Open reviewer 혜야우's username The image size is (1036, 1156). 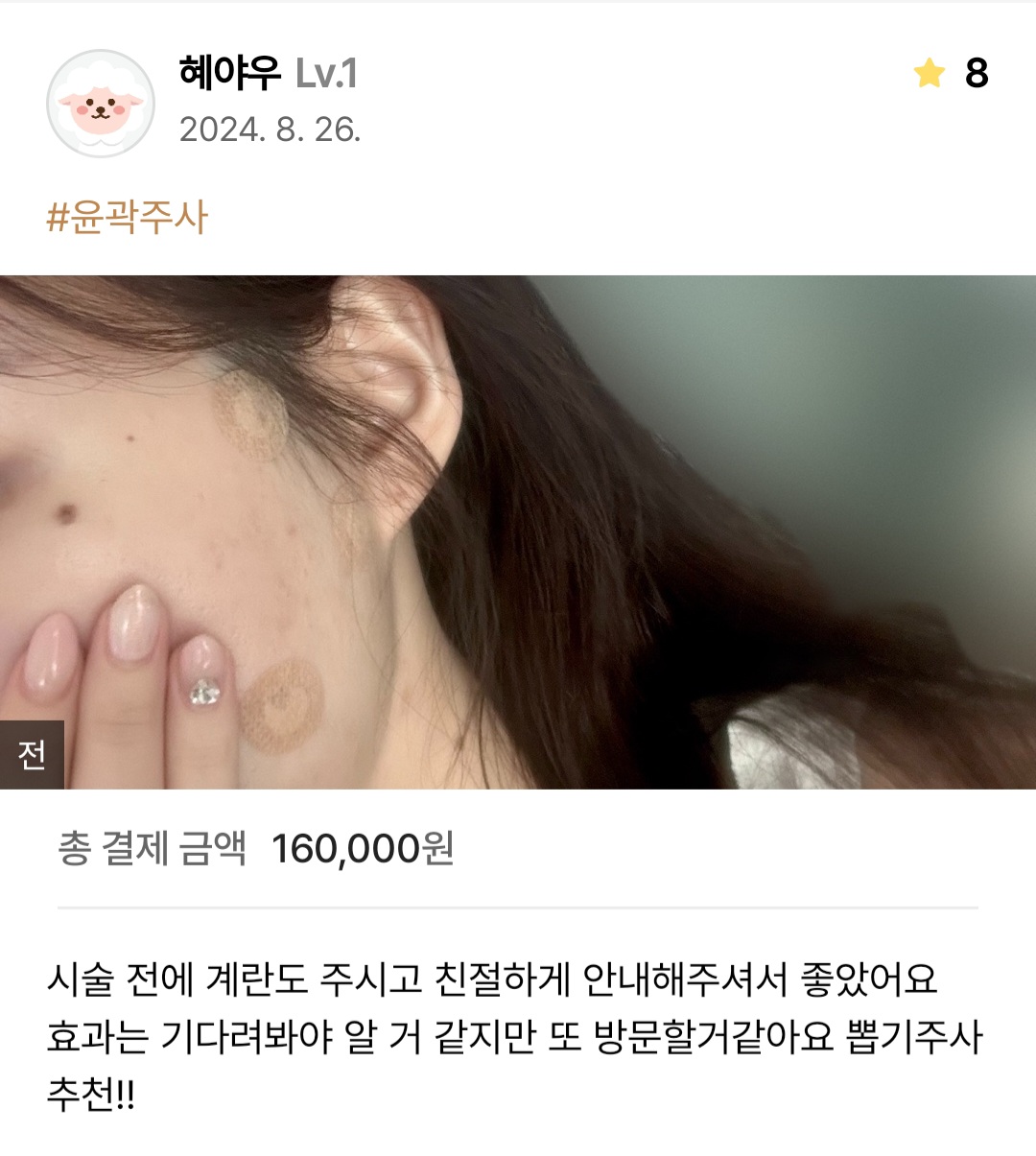(229, 74)
